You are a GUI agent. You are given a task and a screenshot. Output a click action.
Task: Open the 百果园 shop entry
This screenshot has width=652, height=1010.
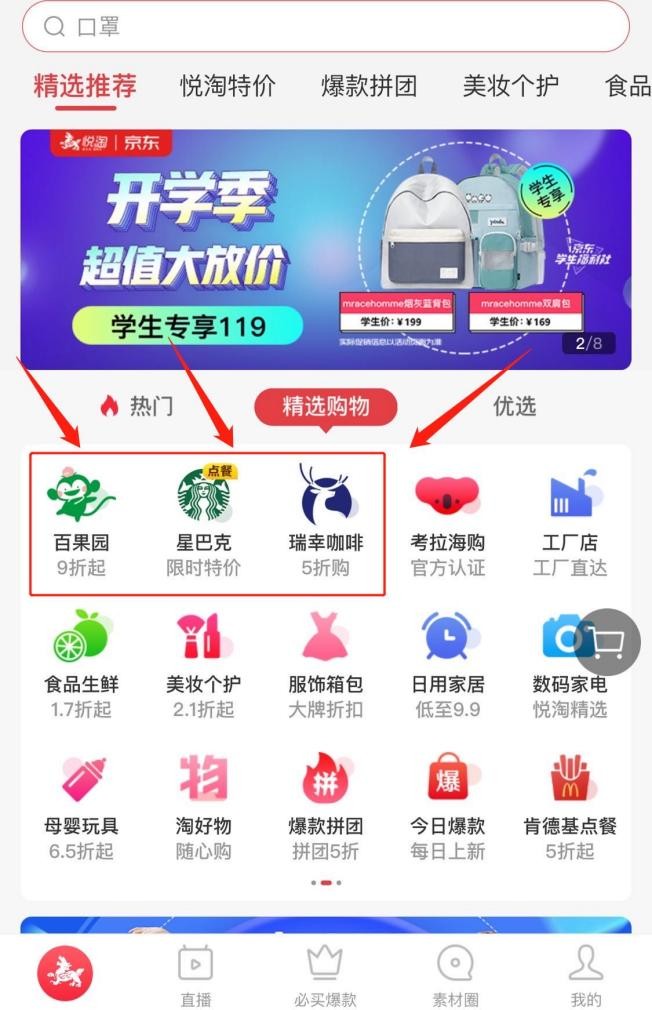tap(81, 520)
